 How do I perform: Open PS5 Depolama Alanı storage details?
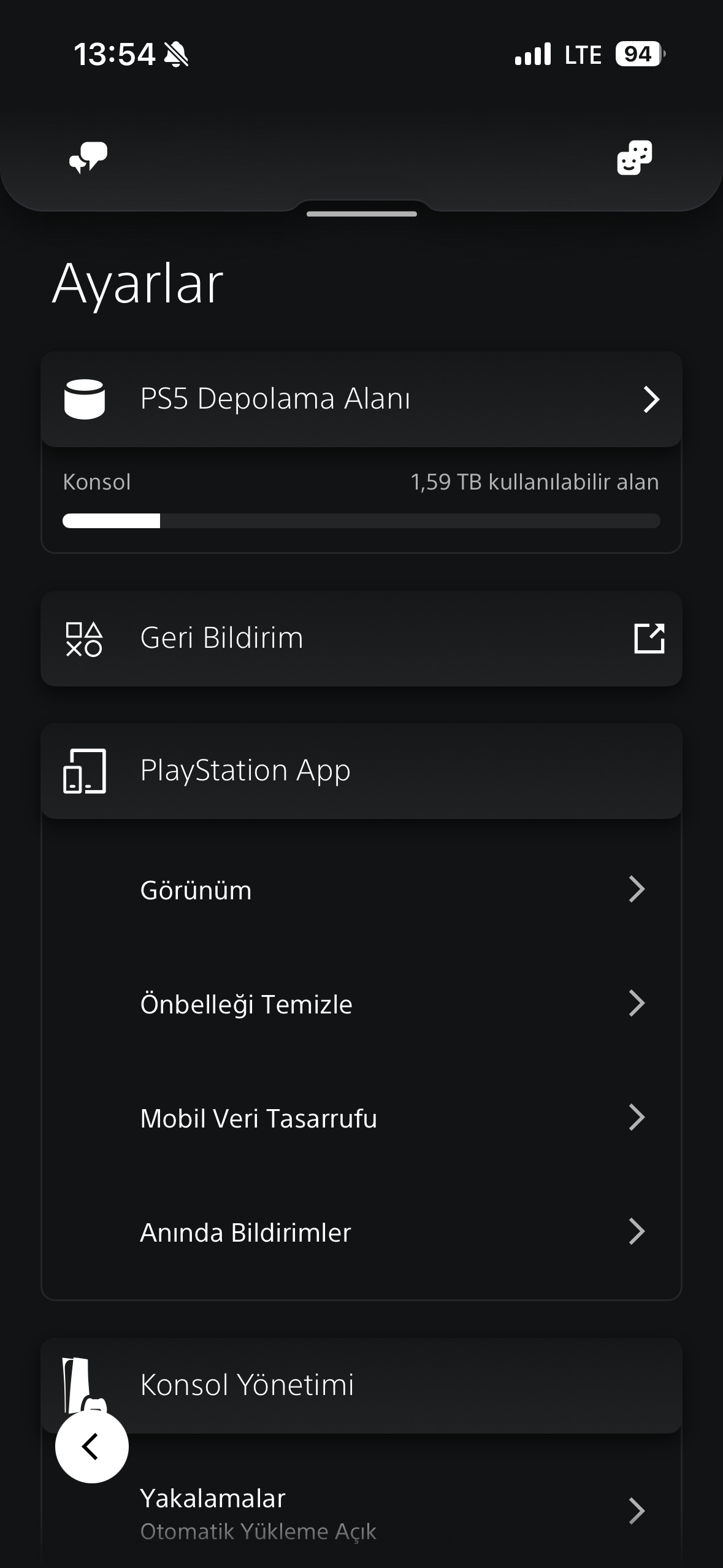tap(361, 399)
